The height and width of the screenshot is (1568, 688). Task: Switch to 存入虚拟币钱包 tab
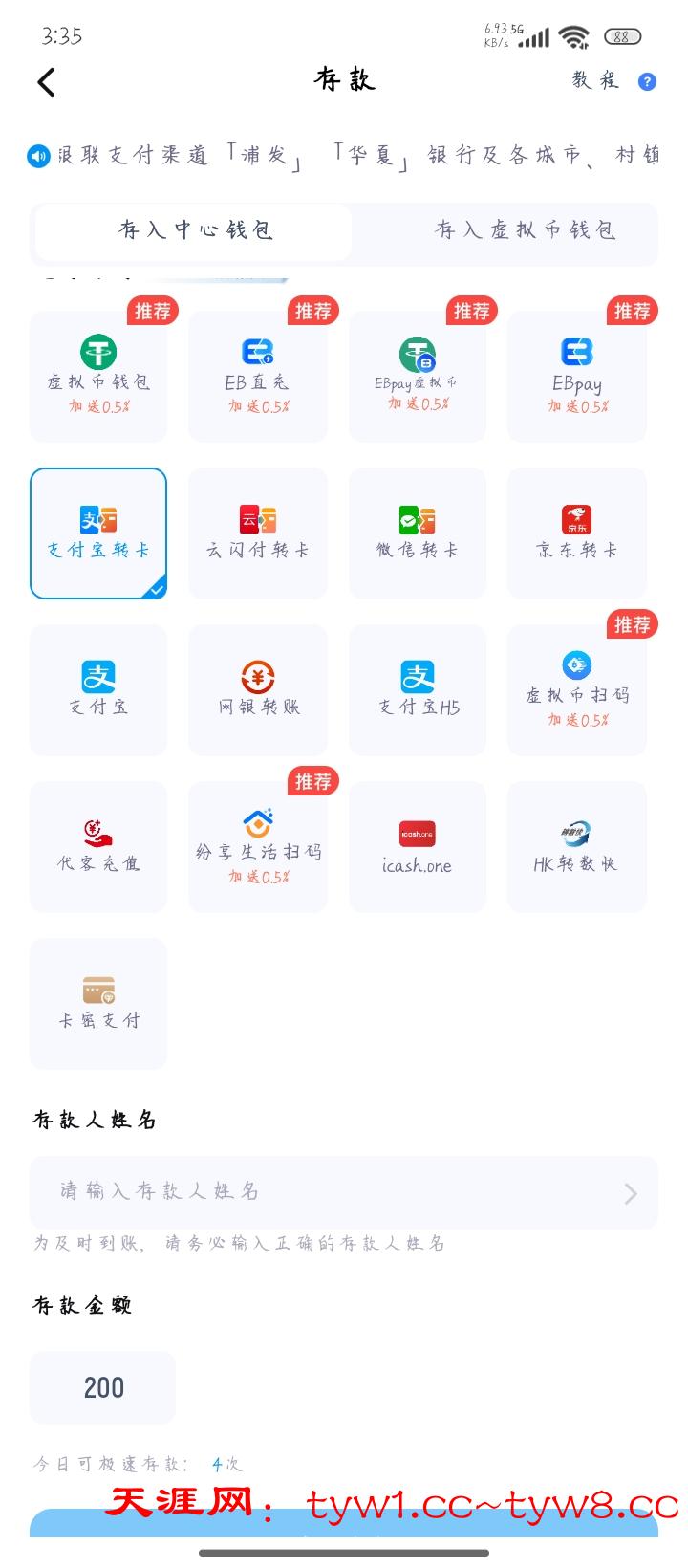525,230
